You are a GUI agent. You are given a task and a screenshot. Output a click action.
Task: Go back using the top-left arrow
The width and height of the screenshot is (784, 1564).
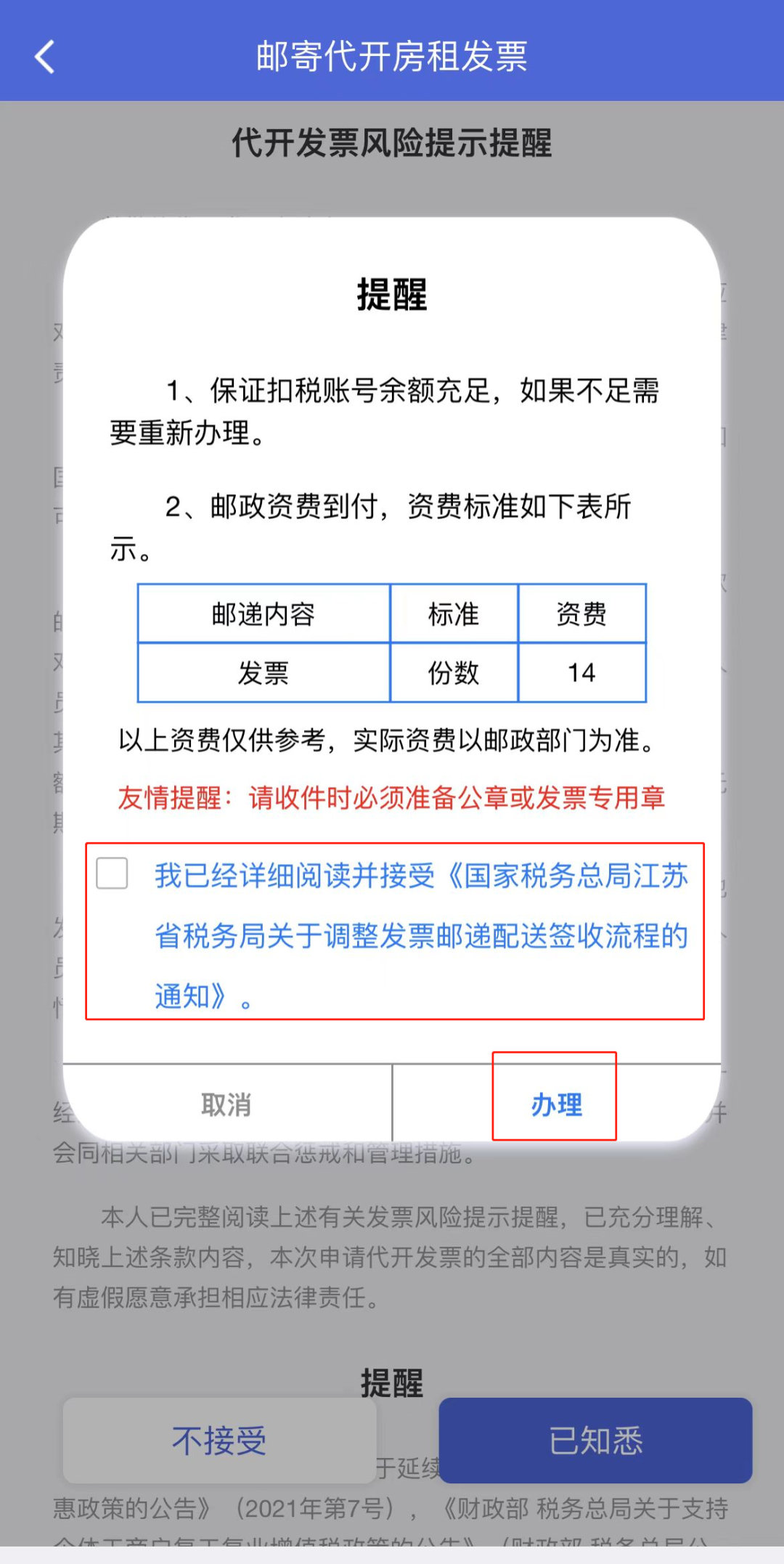coord(45,57)
